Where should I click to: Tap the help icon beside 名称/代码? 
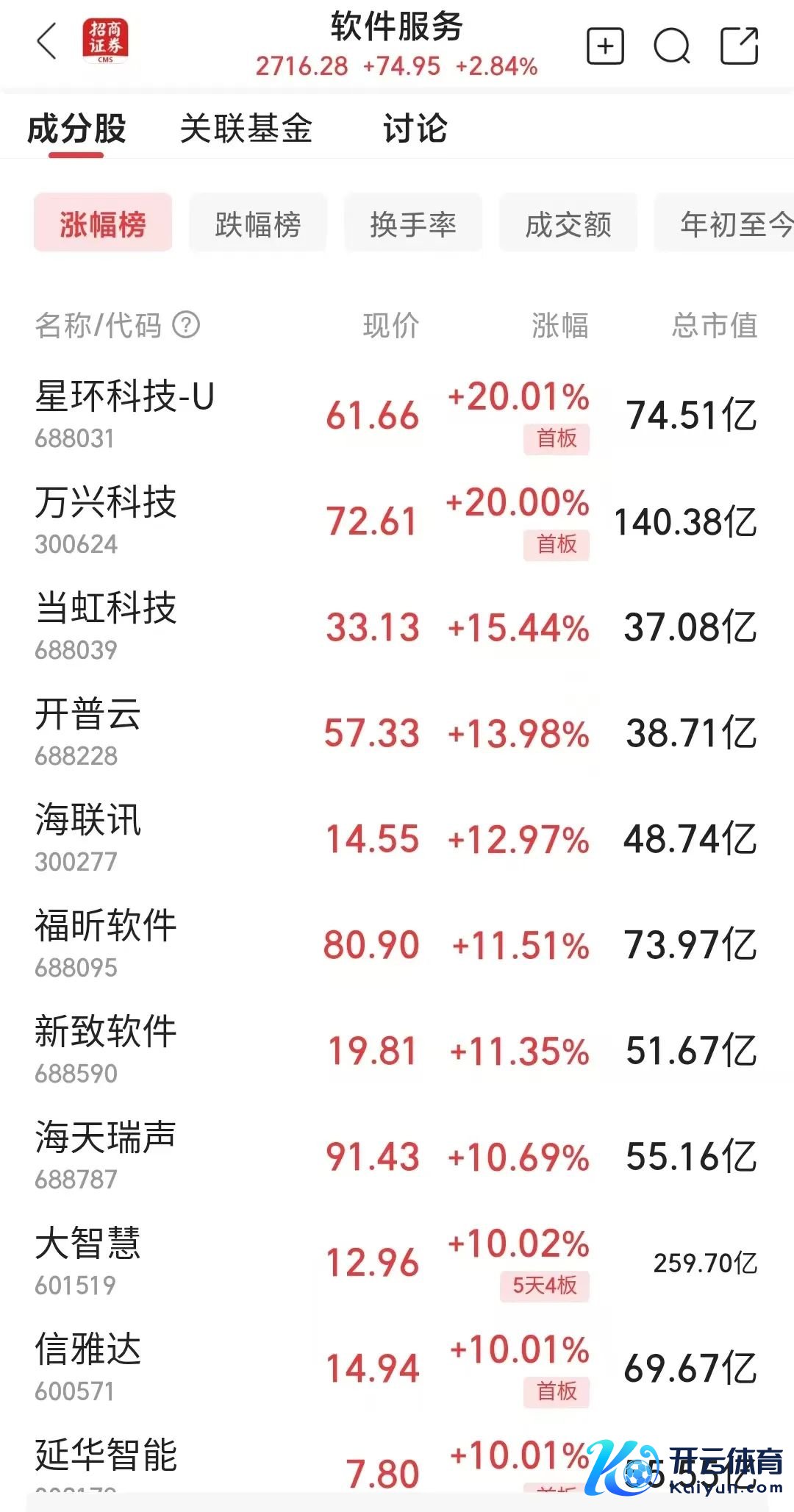[x=186, y=324]
